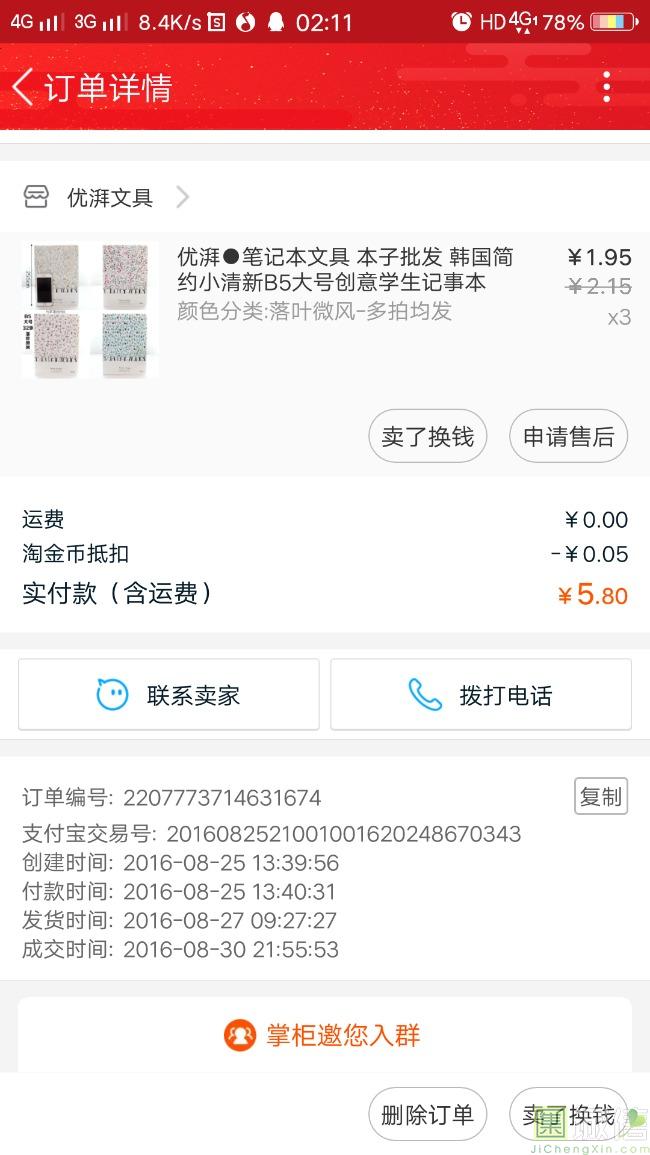Contact the seller via 联系卖家

point(169,695)
